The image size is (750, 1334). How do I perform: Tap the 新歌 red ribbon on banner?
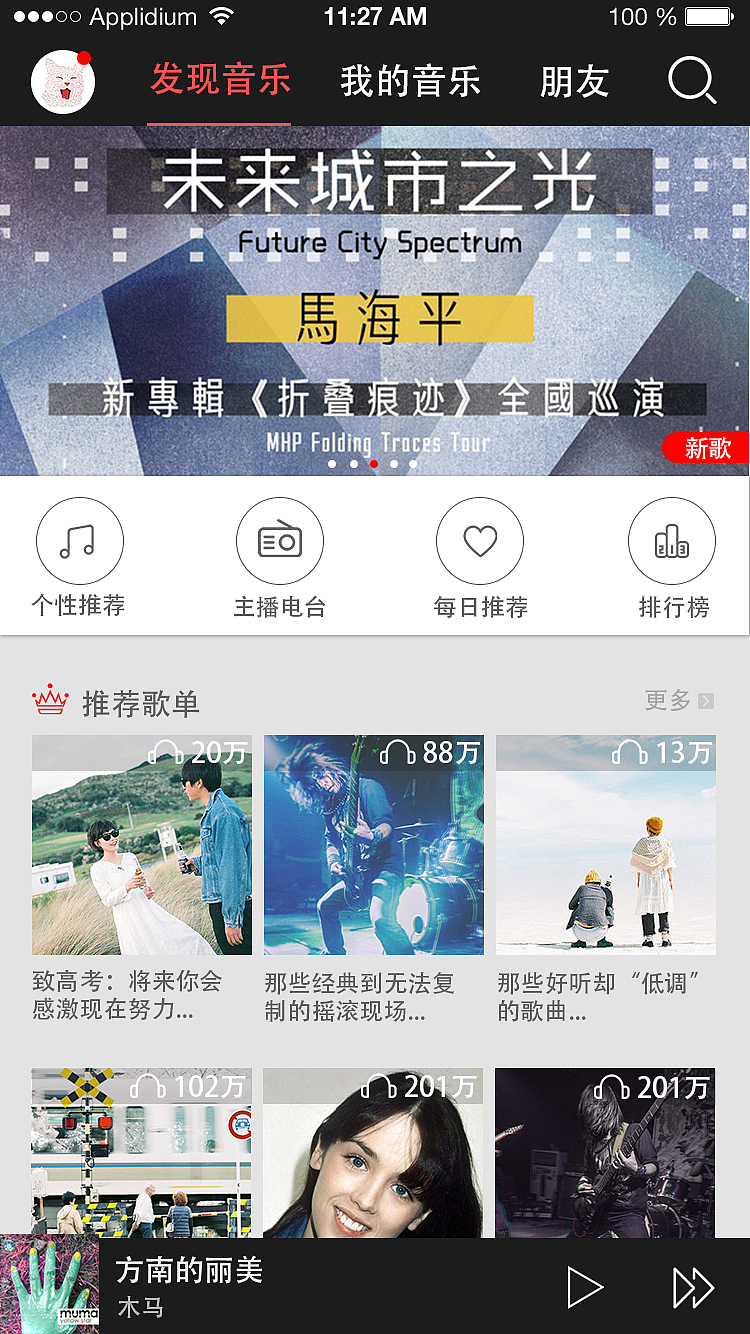click(707, 448)
